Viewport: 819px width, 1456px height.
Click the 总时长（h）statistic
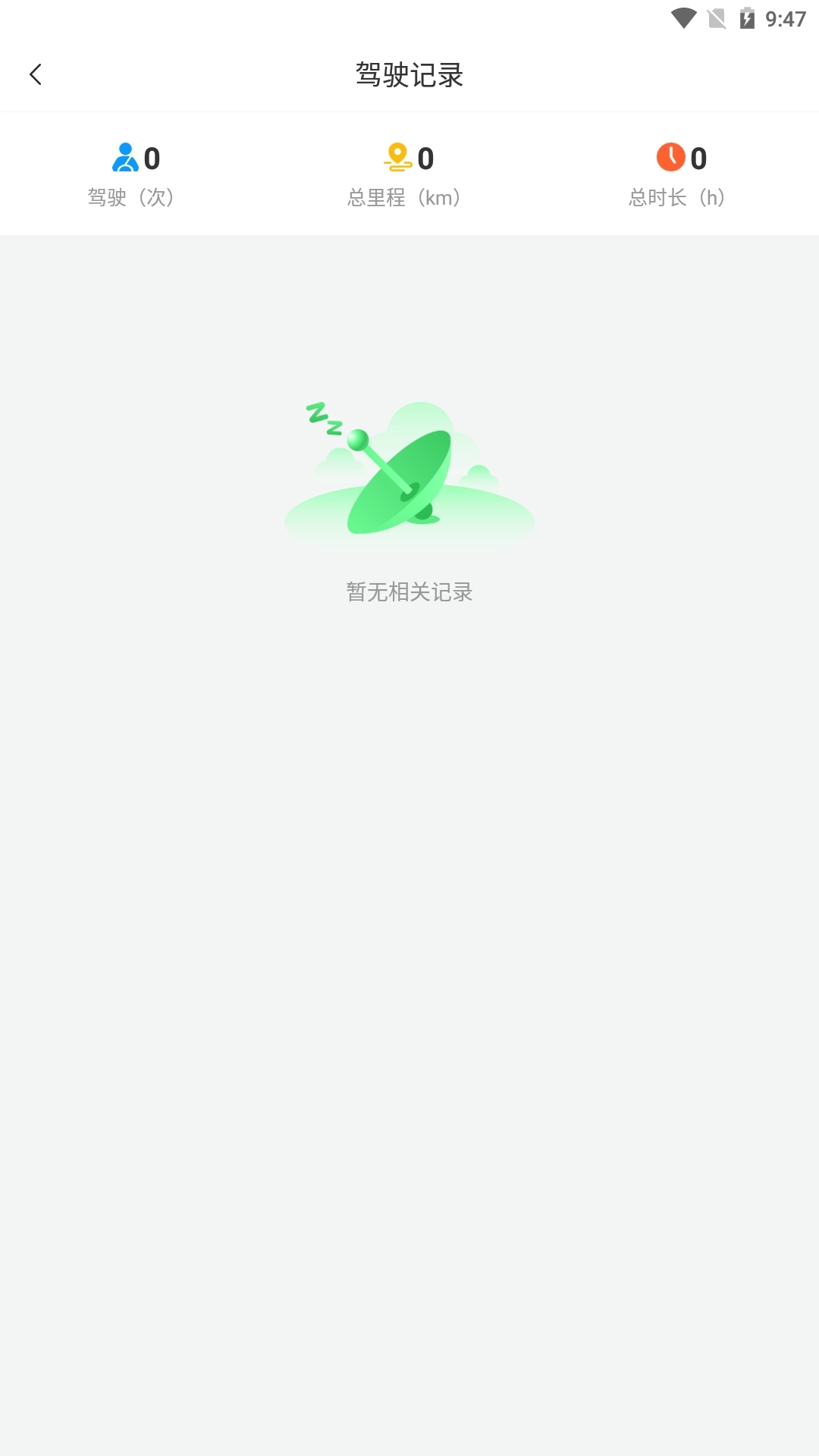coord(676,196)
